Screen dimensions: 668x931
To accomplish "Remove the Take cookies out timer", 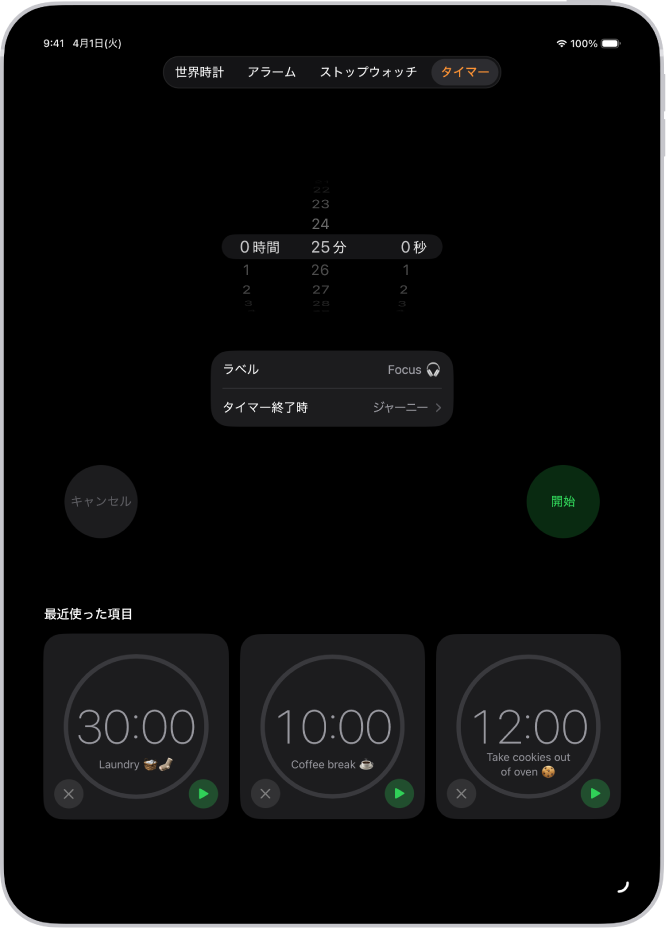I will point(461,794).
